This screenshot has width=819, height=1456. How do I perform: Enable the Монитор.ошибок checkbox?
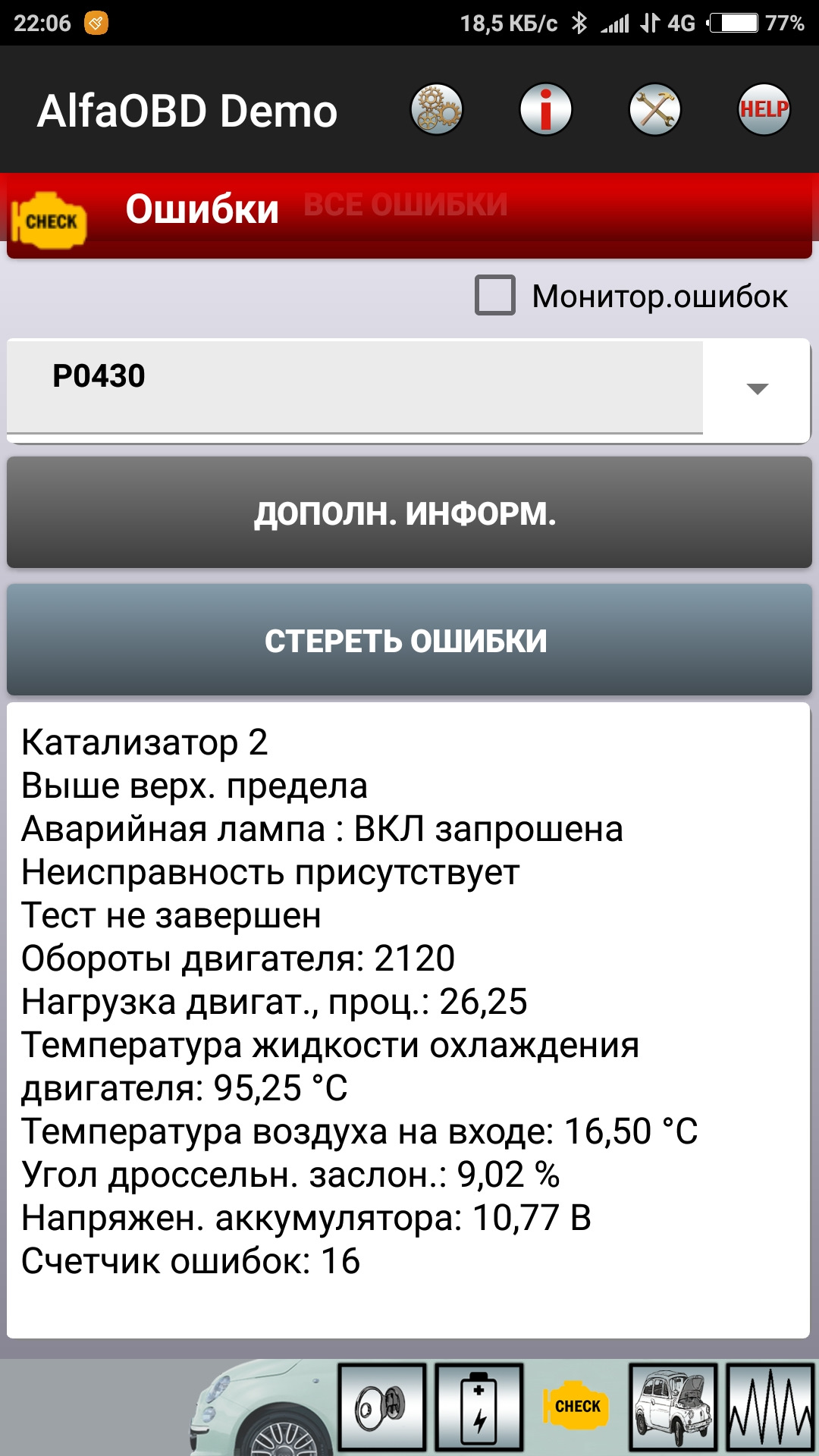495,295
